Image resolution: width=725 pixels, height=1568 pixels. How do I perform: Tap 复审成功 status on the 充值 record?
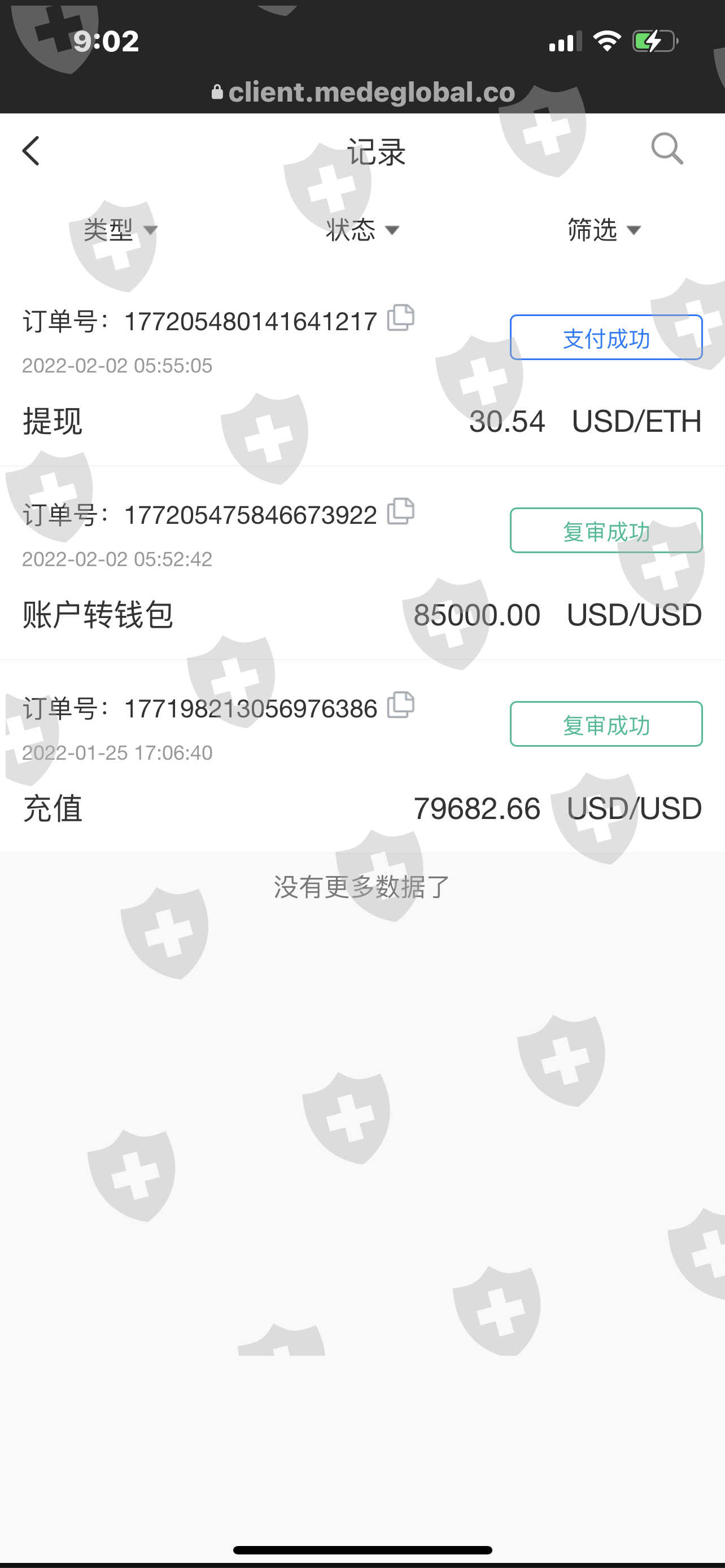606,724
